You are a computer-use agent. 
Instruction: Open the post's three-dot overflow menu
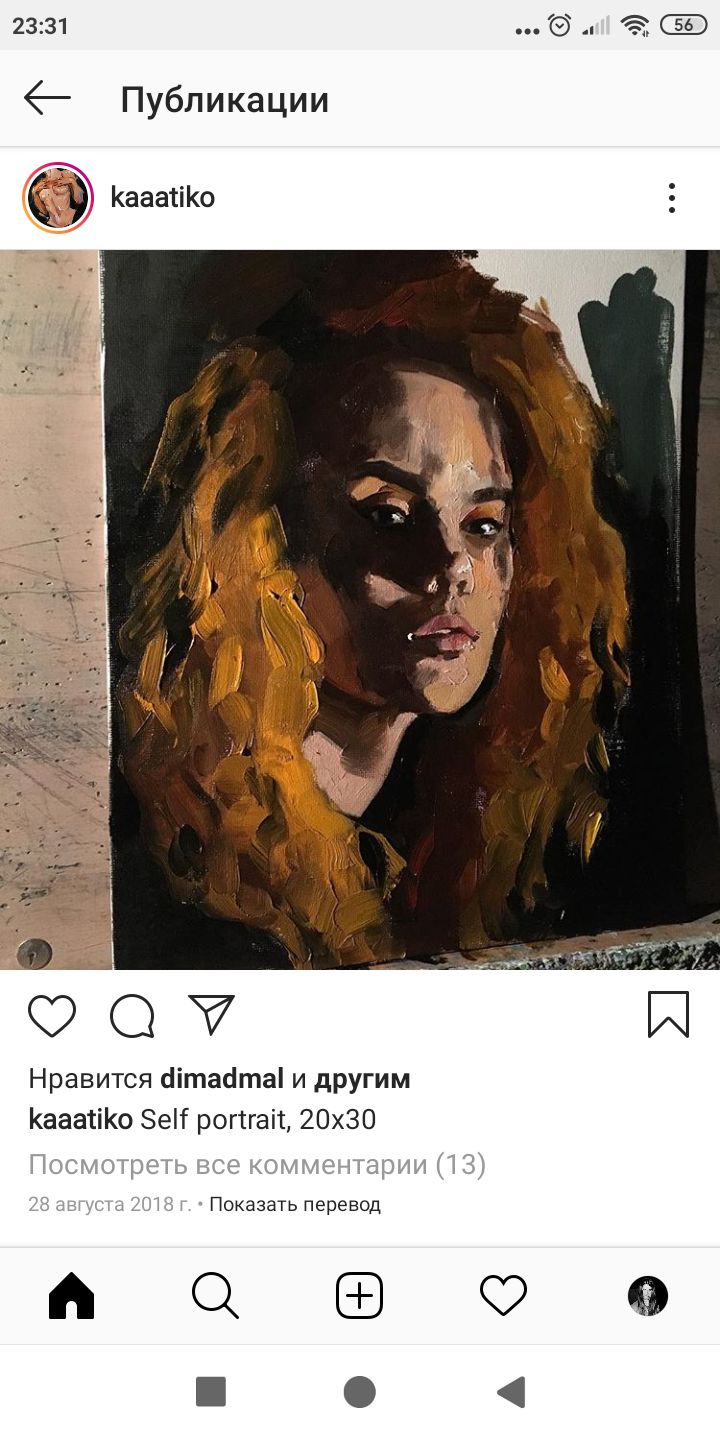tap(672, 198)
